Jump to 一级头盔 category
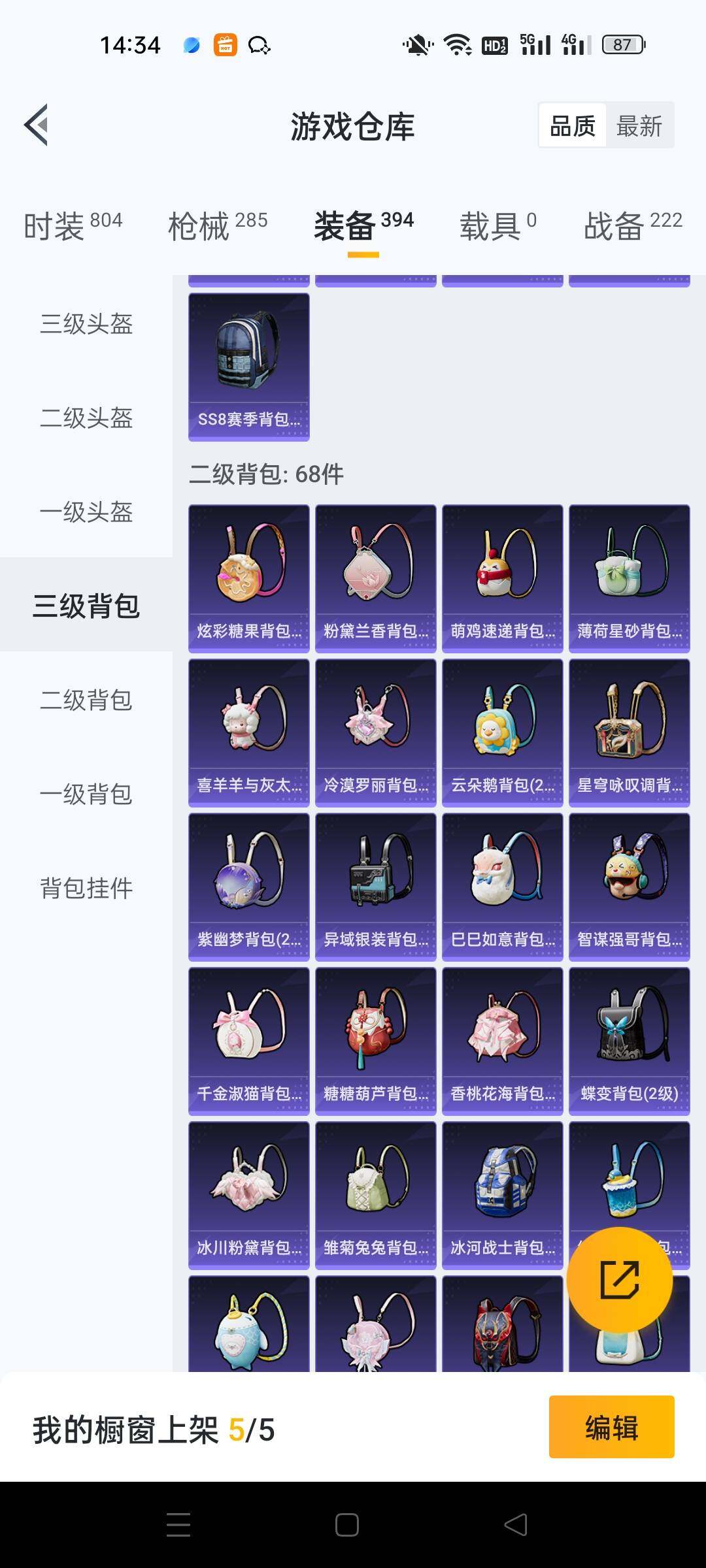706x1568 pixels. (x=86, y=512)
